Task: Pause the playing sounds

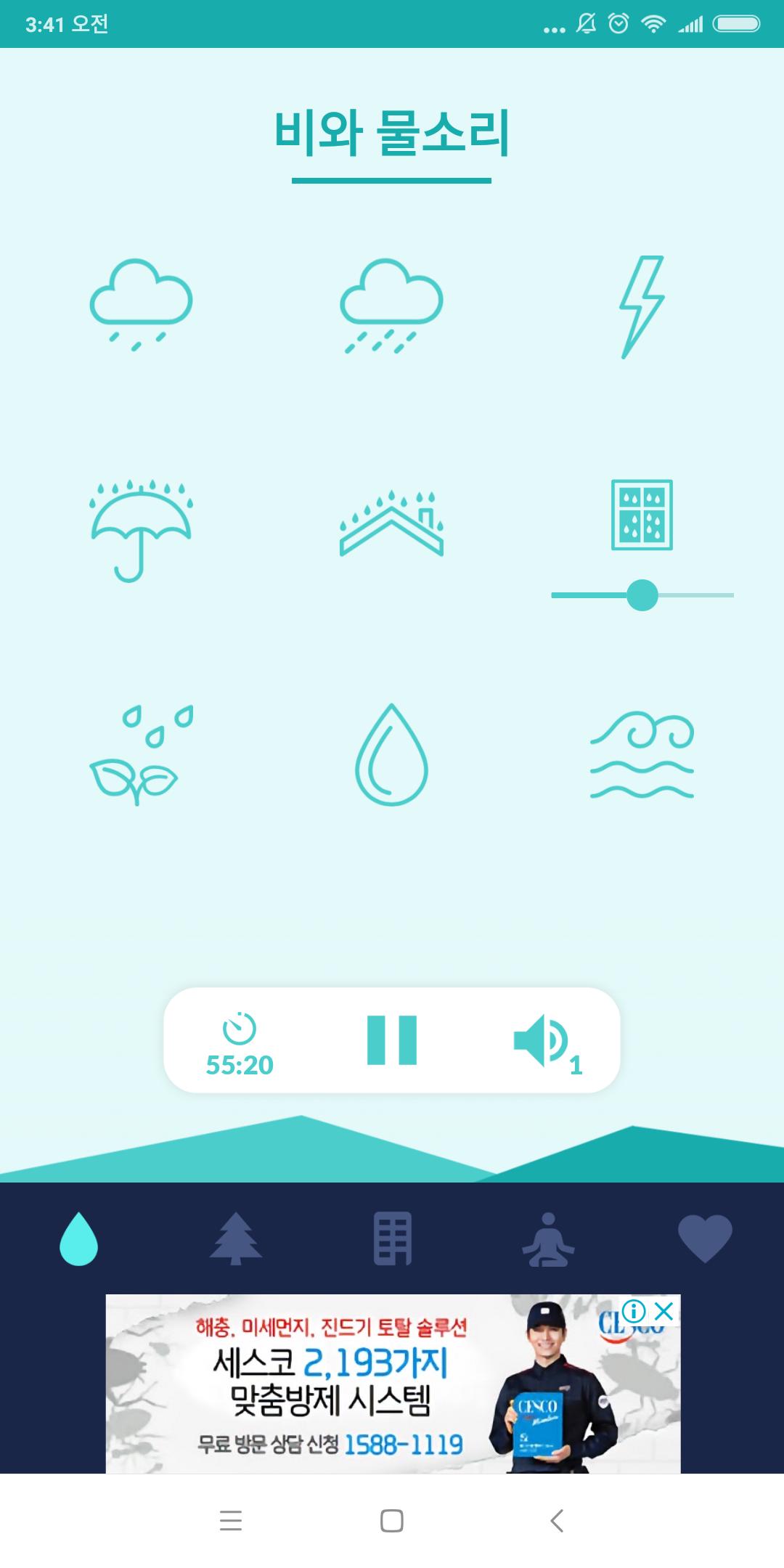Action: pos(392,1040)
